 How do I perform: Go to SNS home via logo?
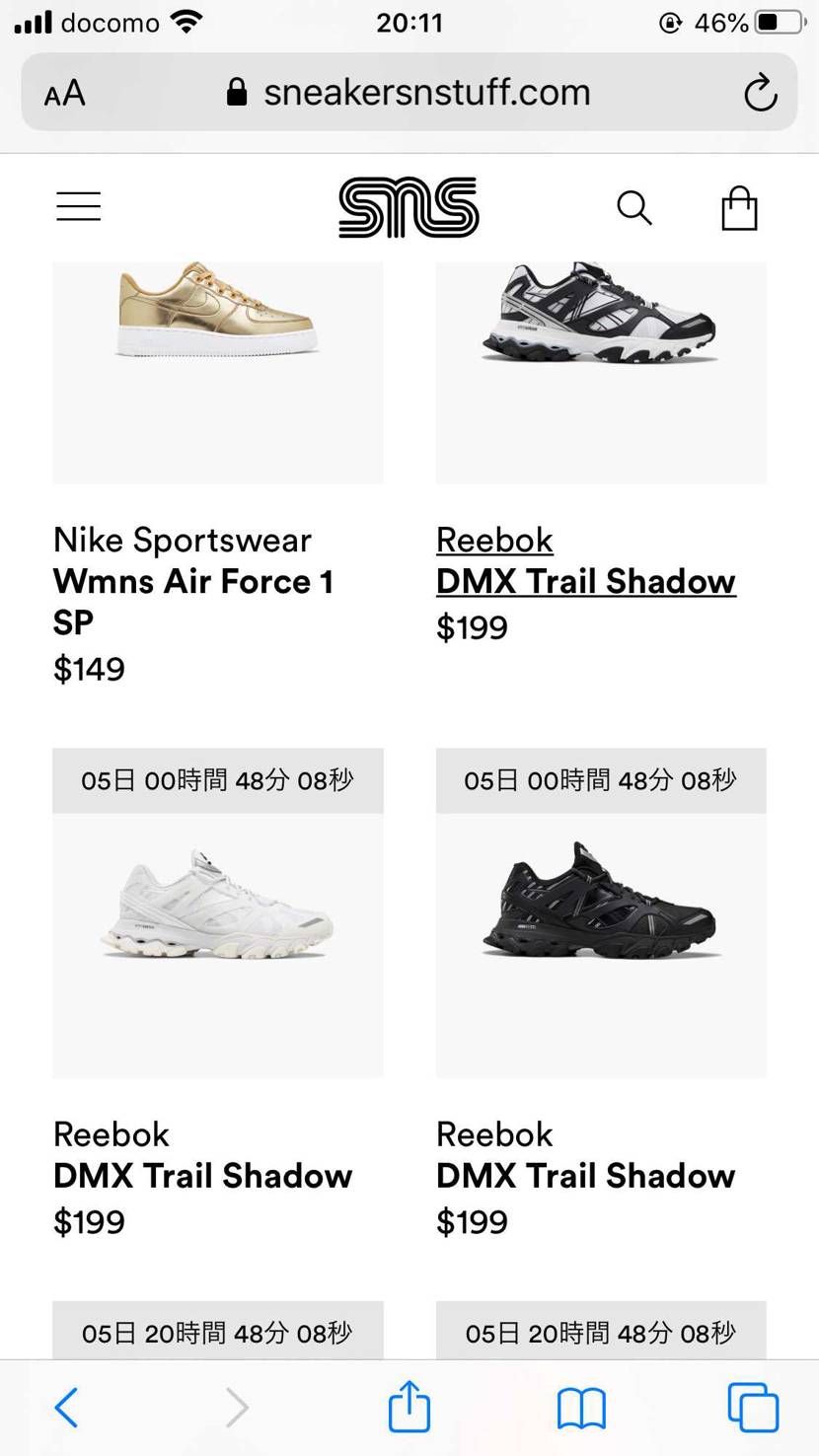pos(409,207)
